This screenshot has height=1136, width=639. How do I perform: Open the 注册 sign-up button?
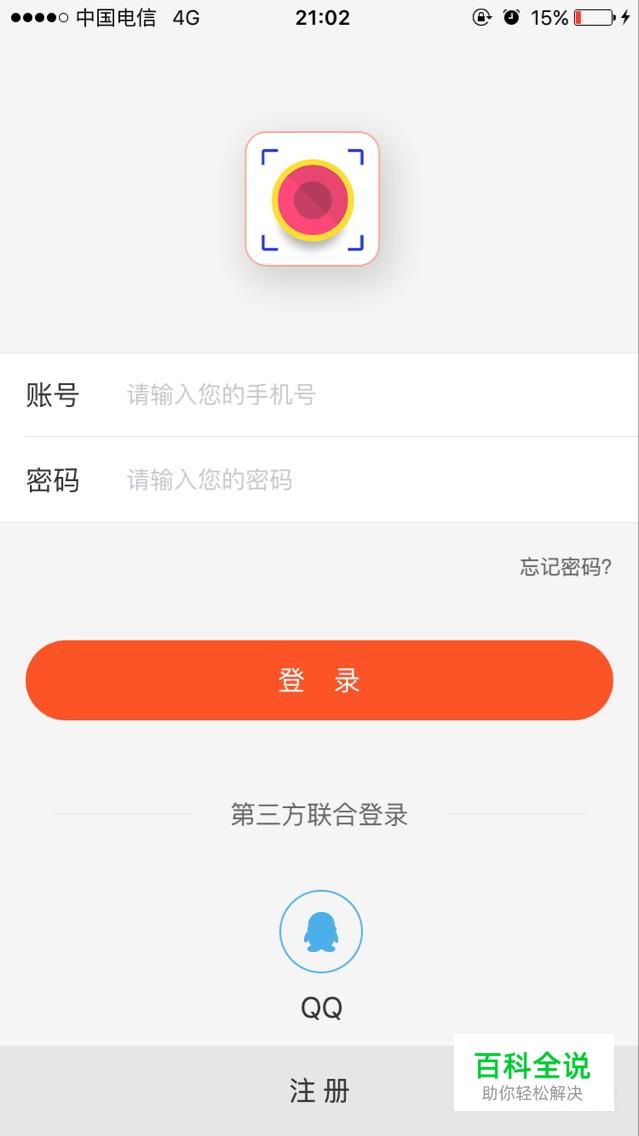click(320, 1090)
